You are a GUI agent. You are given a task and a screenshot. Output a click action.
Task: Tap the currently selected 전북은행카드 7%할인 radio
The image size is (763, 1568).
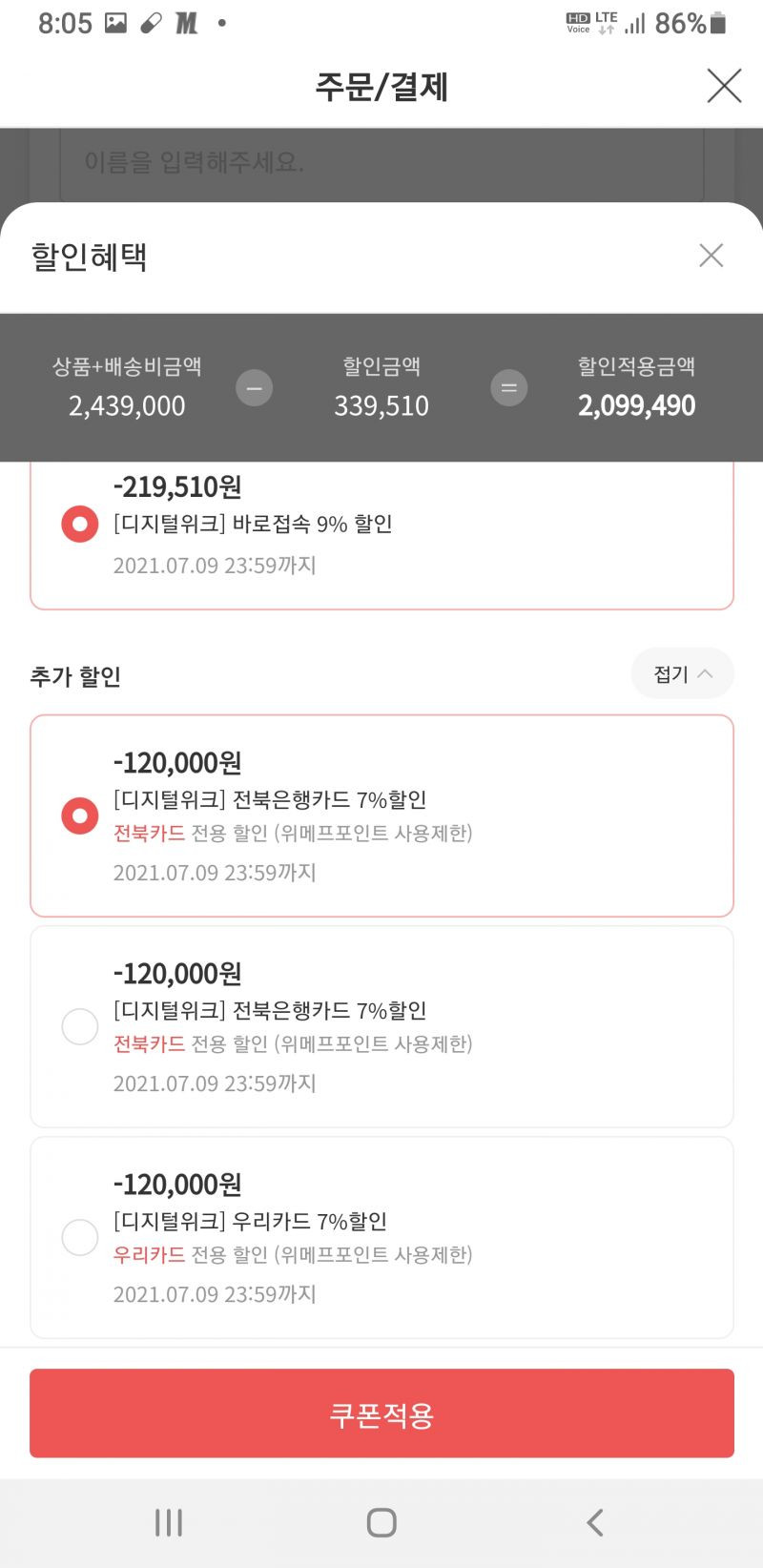(x=80, y=815)
